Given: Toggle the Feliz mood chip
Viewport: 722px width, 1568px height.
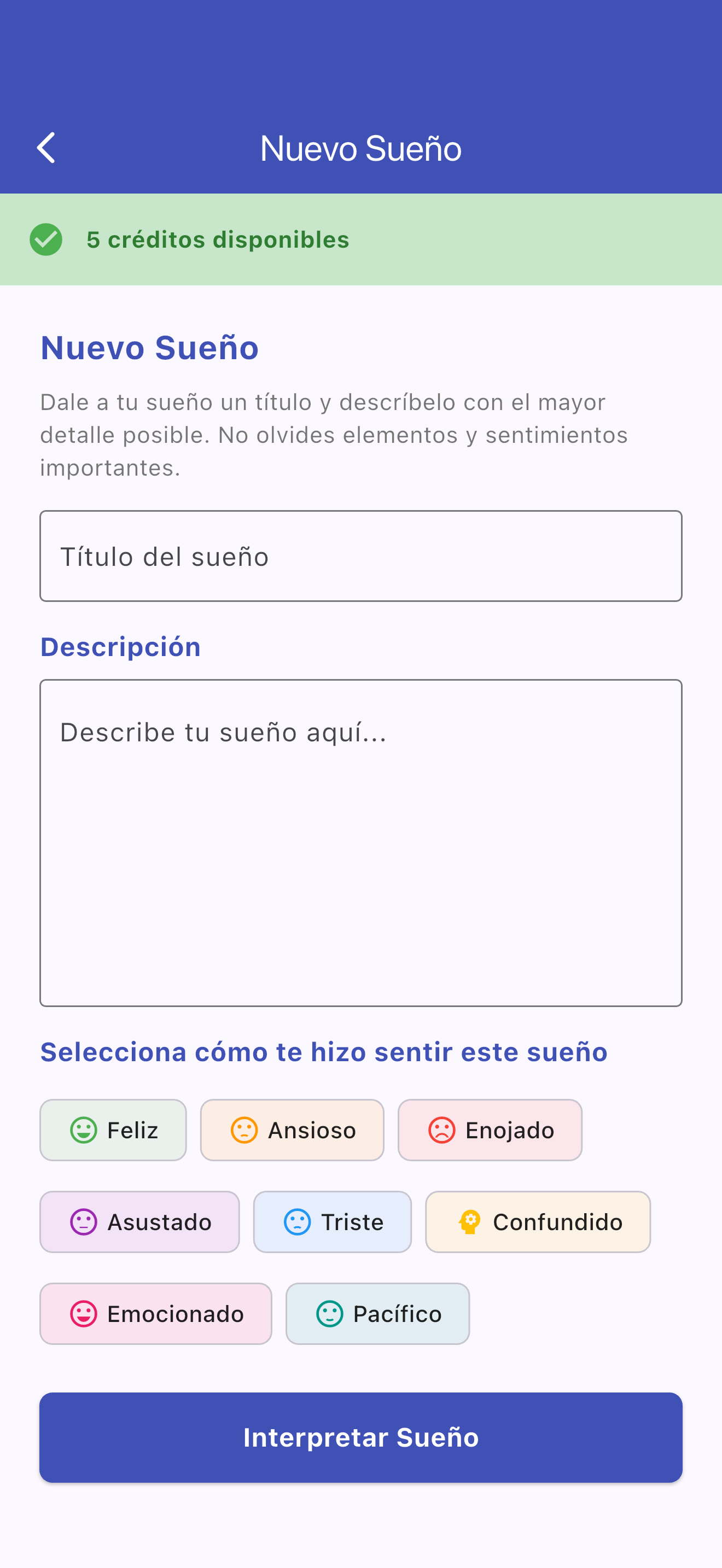Looking at the screenshot, I should tap(113, 1130).
